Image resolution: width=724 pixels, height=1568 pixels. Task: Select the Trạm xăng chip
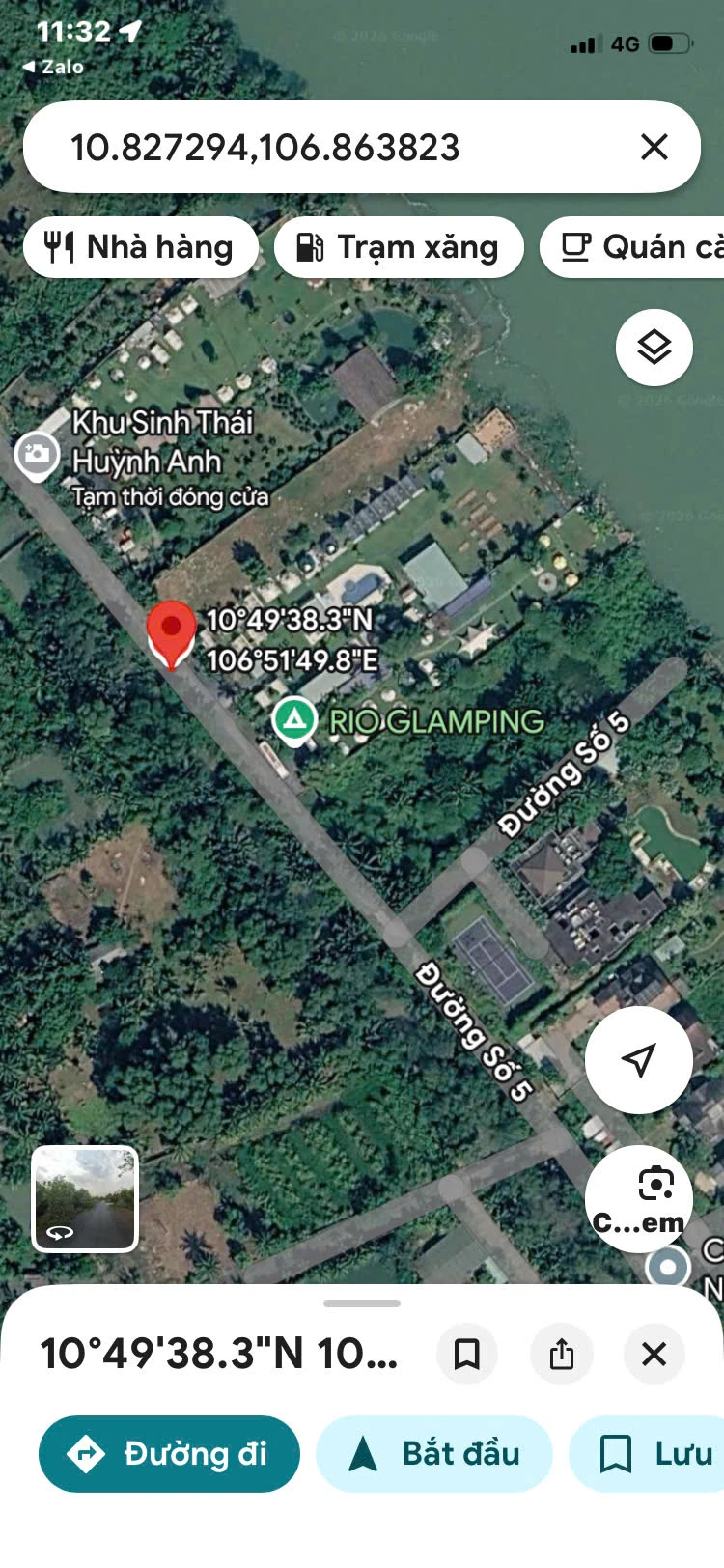point(399,247)
